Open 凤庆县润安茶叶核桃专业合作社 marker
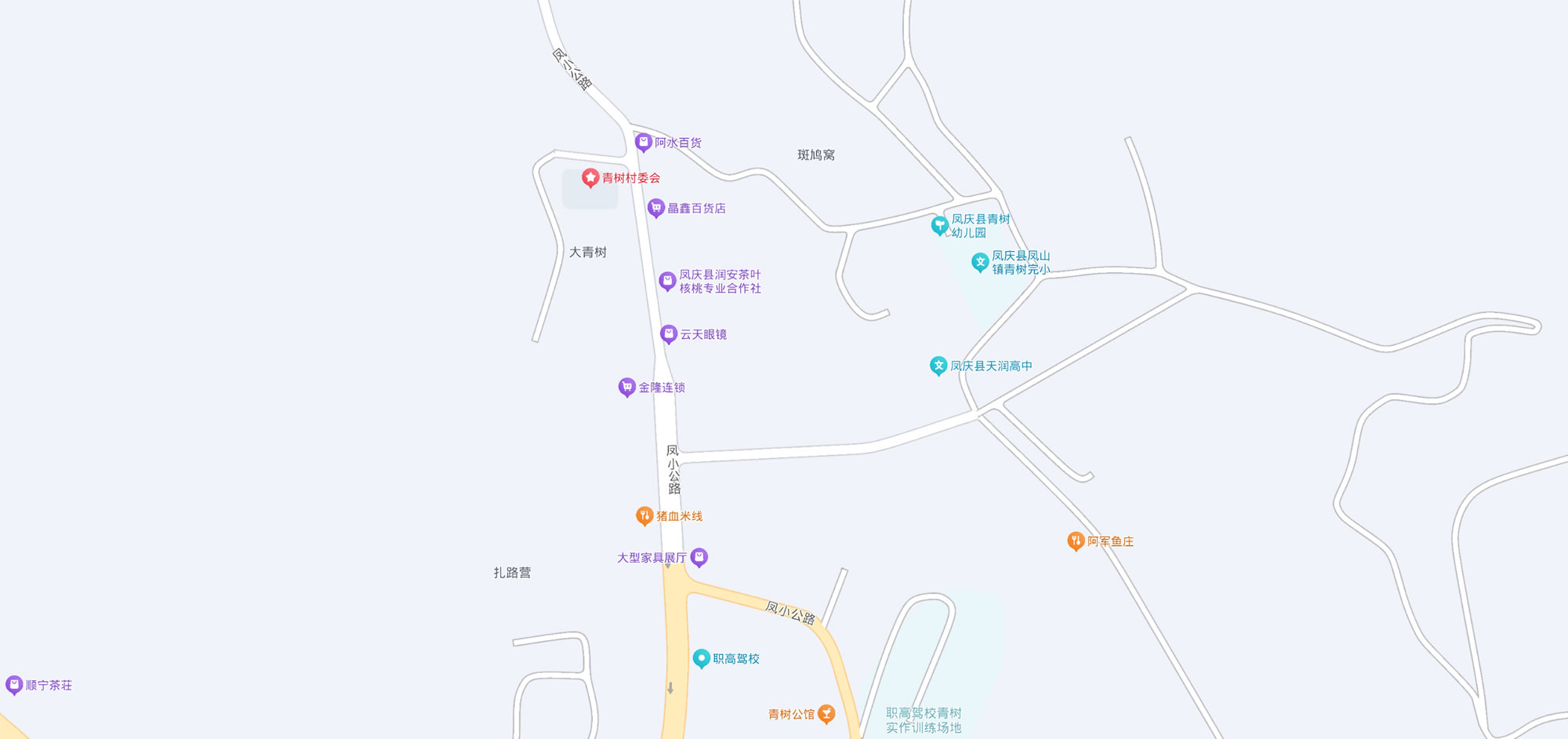This screenshot has height=739, width=1568. (x=667, y=280)
